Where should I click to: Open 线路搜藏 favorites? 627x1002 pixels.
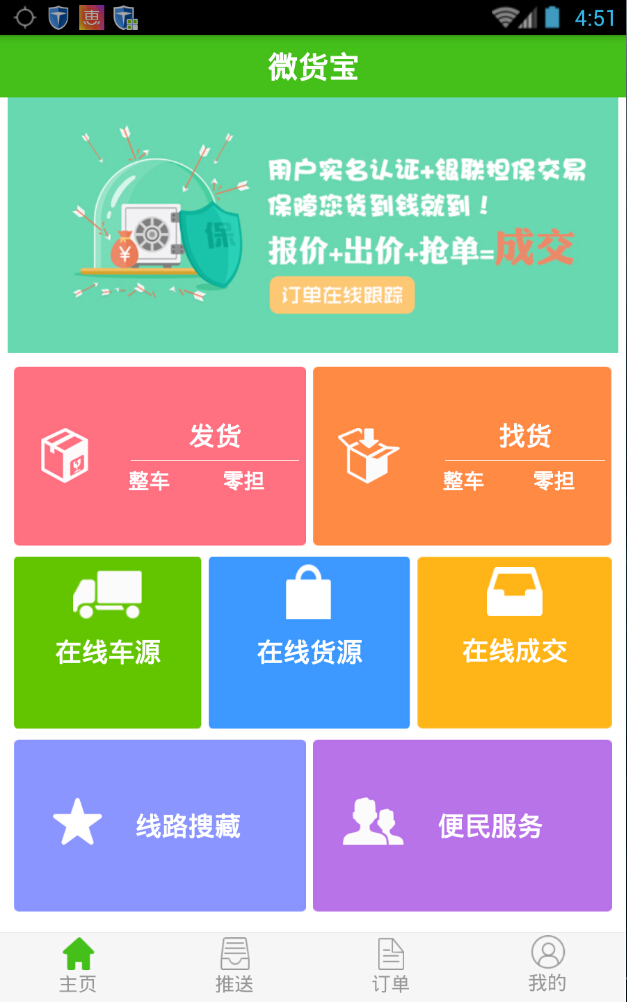point(160,825)
